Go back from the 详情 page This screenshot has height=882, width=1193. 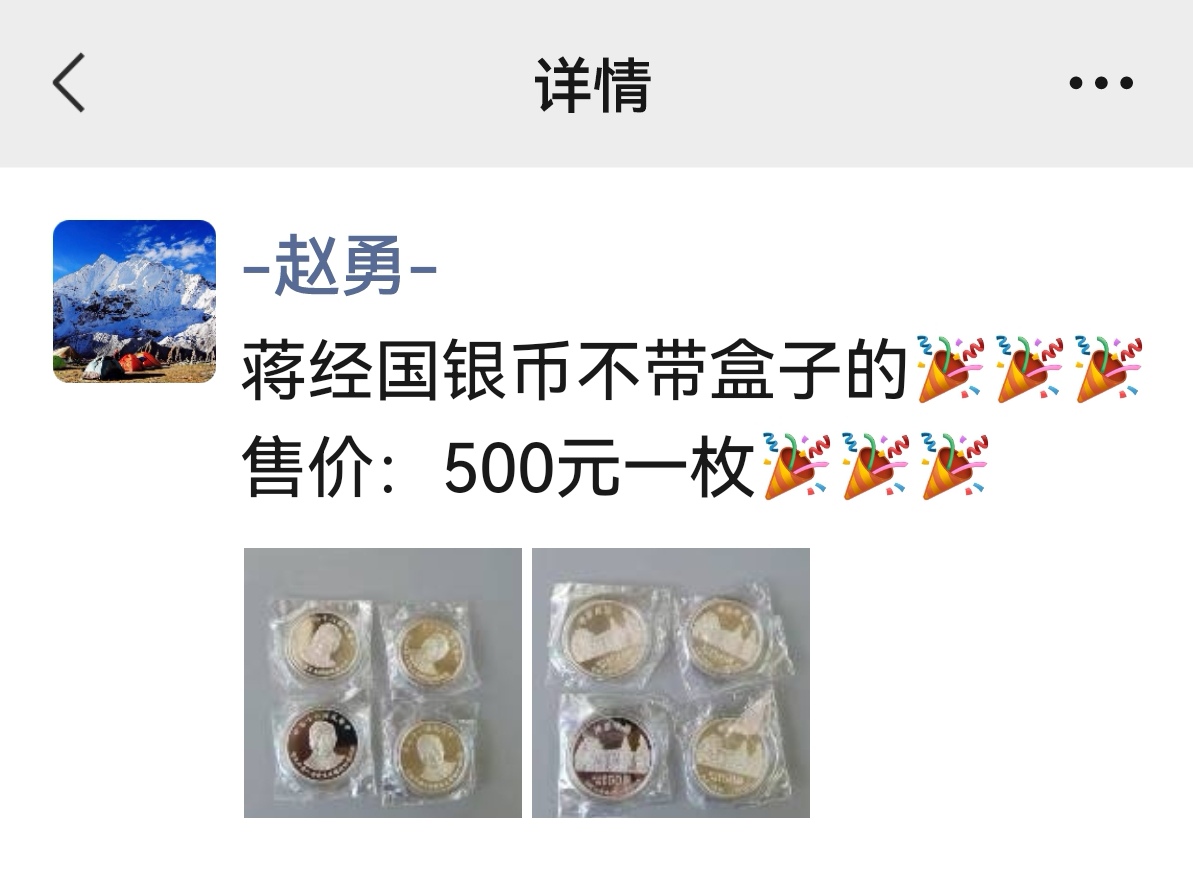pyautogui.click(x=69, y=83)
